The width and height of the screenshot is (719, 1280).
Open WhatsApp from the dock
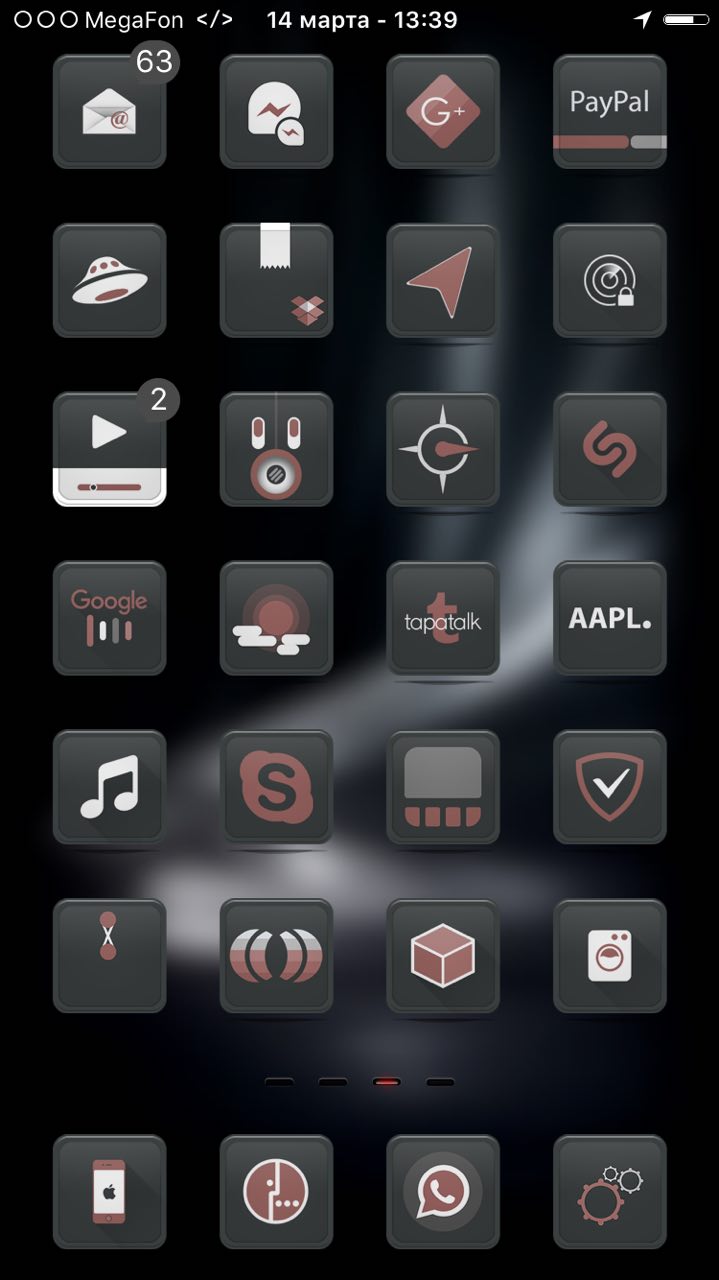pos(443,1191)
